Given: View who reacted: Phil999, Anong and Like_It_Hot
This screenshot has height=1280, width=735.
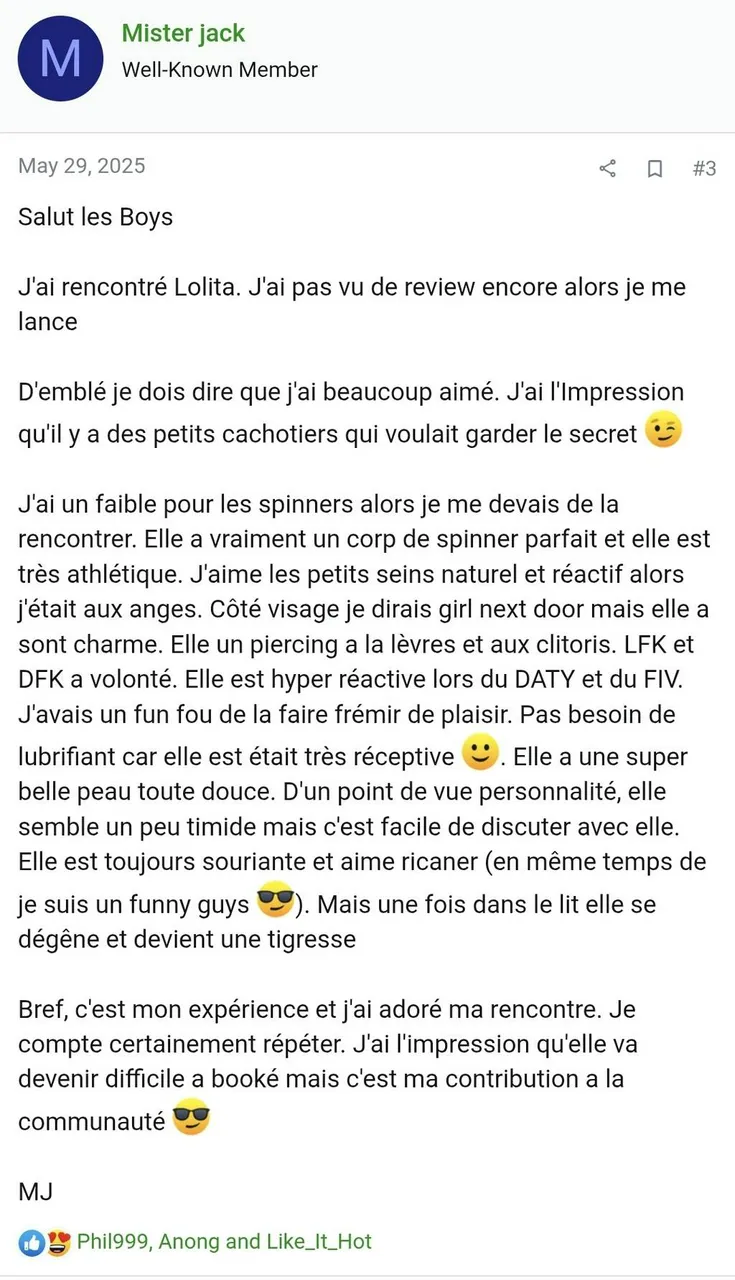Looking at the screenshot, I should (223, 1242).
